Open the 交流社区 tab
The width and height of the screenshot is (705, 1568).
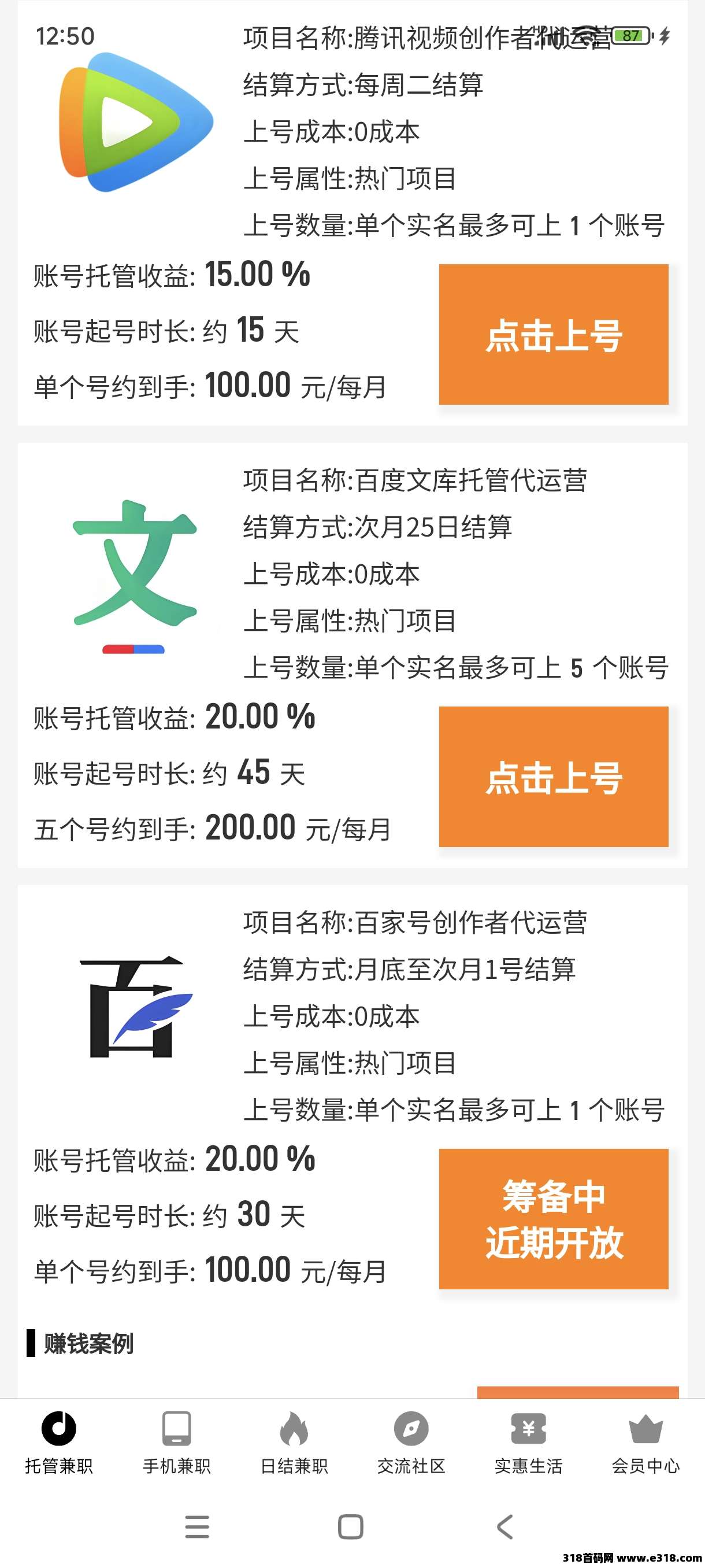pyautogui.click(x=411, y=1441)
